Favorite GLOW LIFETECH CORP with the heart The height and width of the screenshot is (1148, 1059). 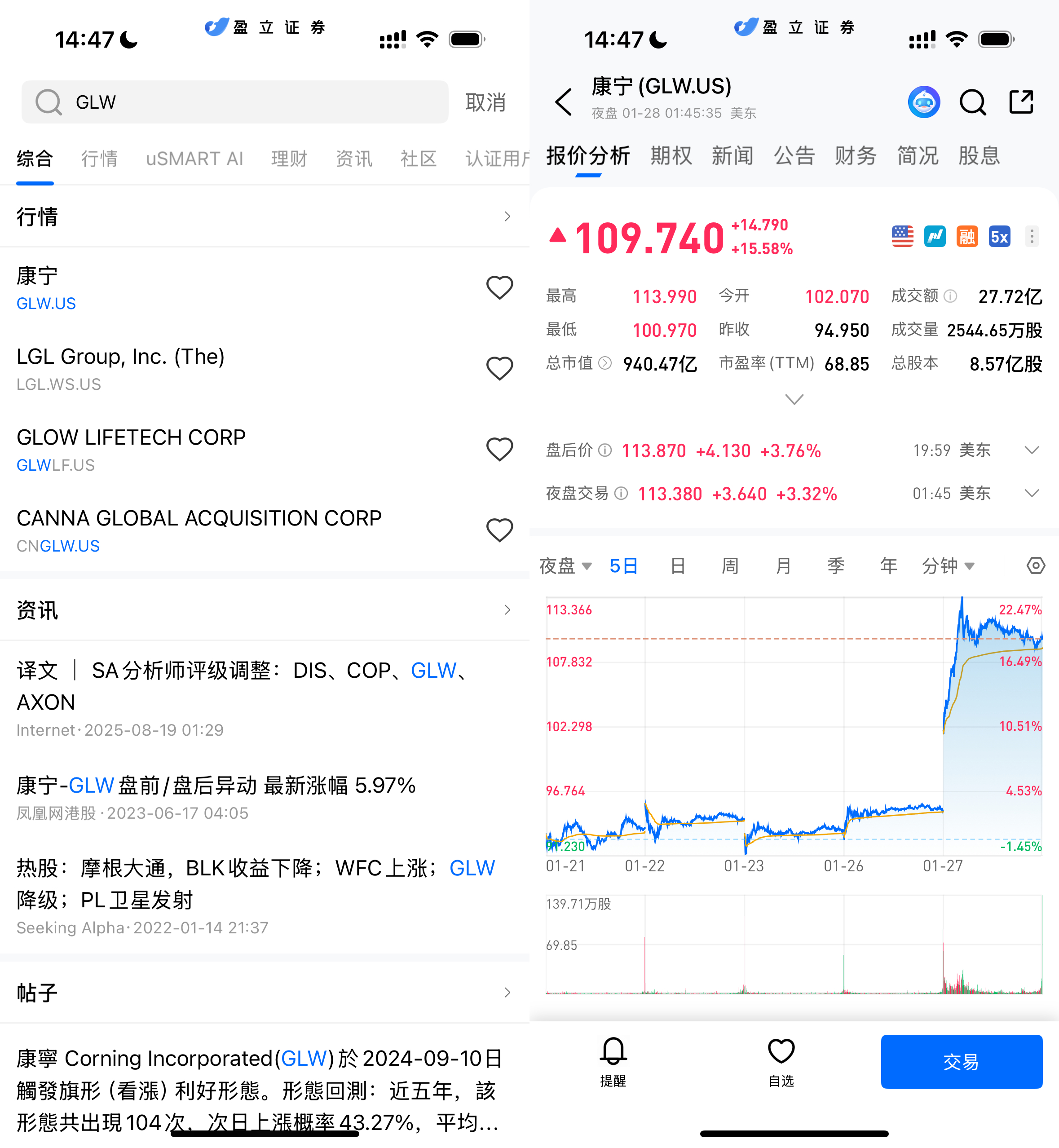pyautogui.click(x=499, y=449)
